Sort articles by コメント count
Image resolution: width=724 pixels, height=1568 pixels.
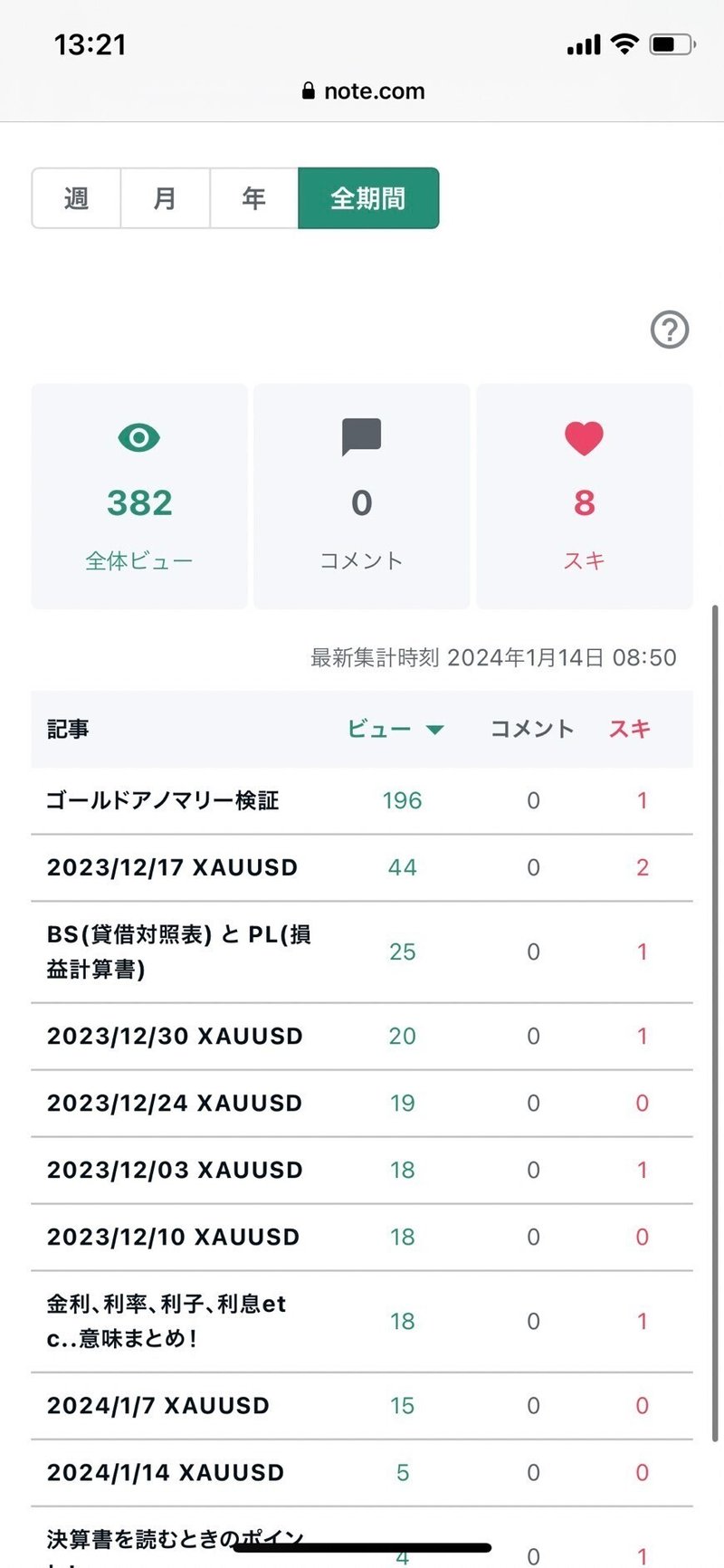click(532, 729)
